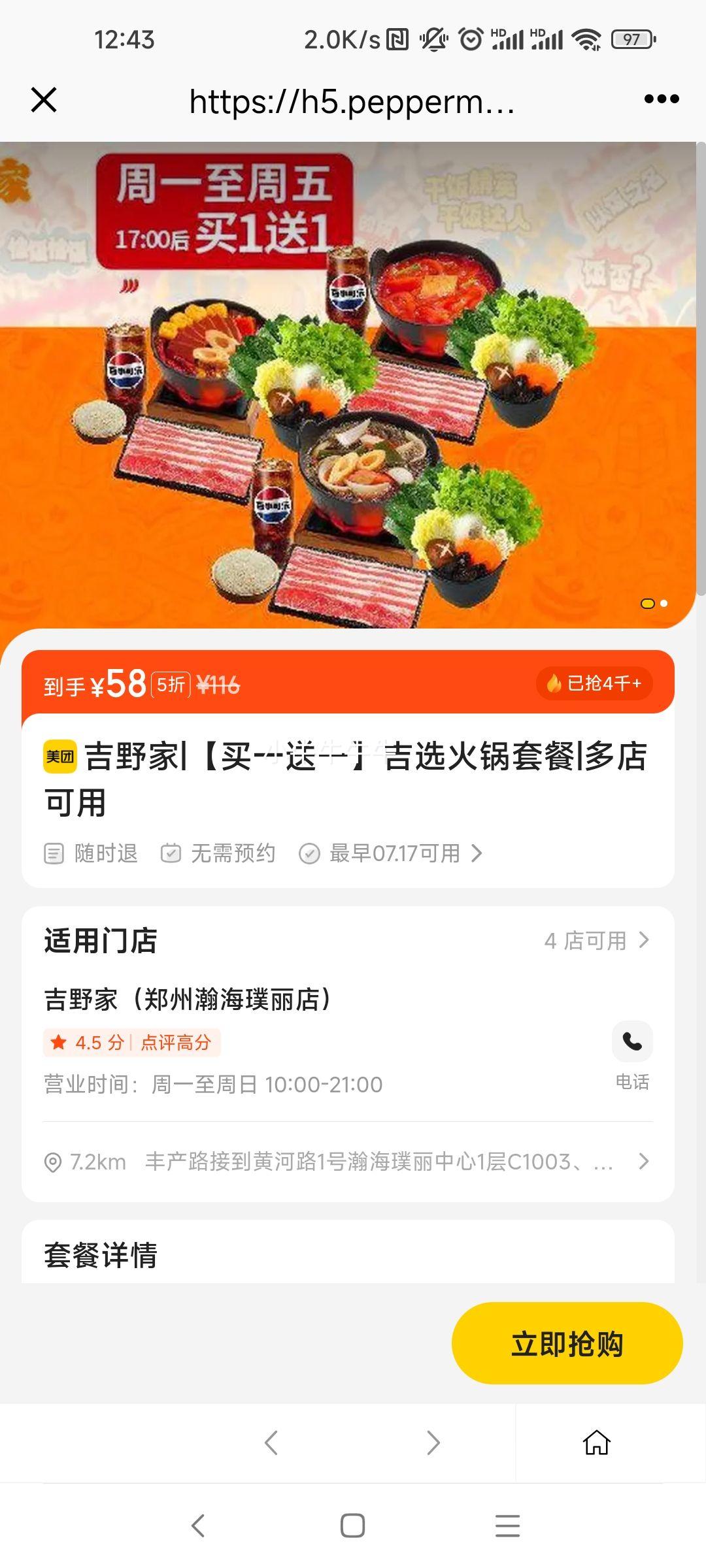
Task: Call the store via the 电话 icon
Action: tap(632, 1041)
